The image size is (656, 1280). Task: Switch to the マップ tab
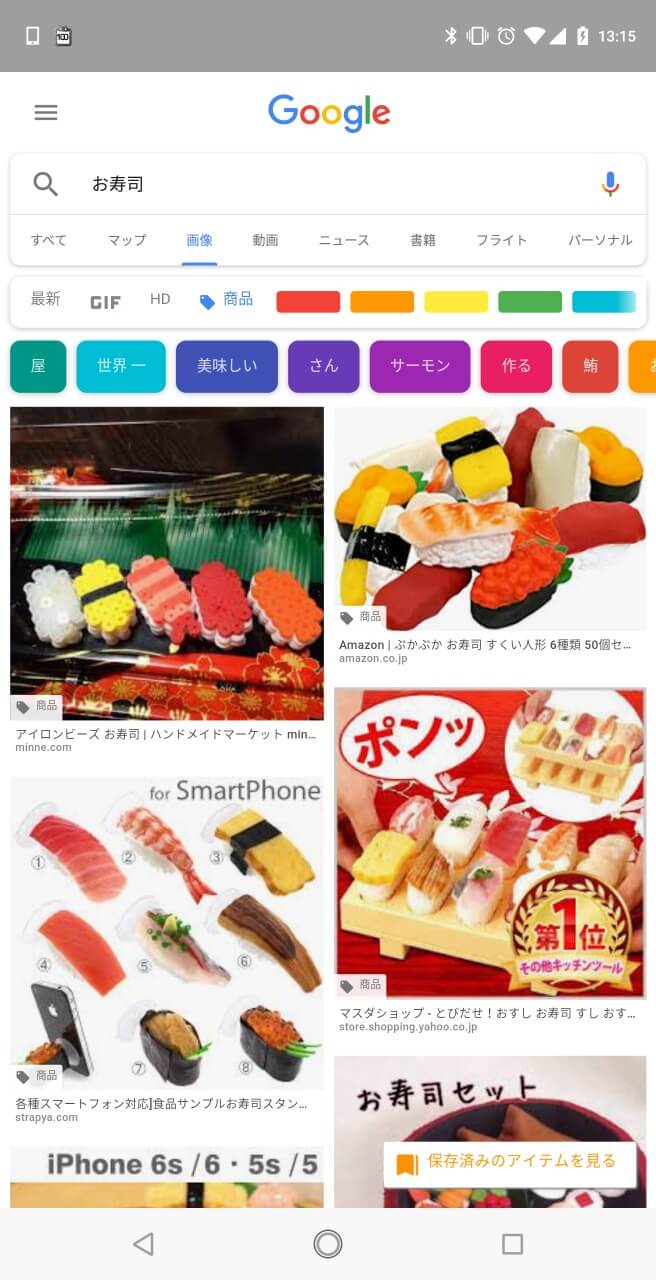point(127,240)
